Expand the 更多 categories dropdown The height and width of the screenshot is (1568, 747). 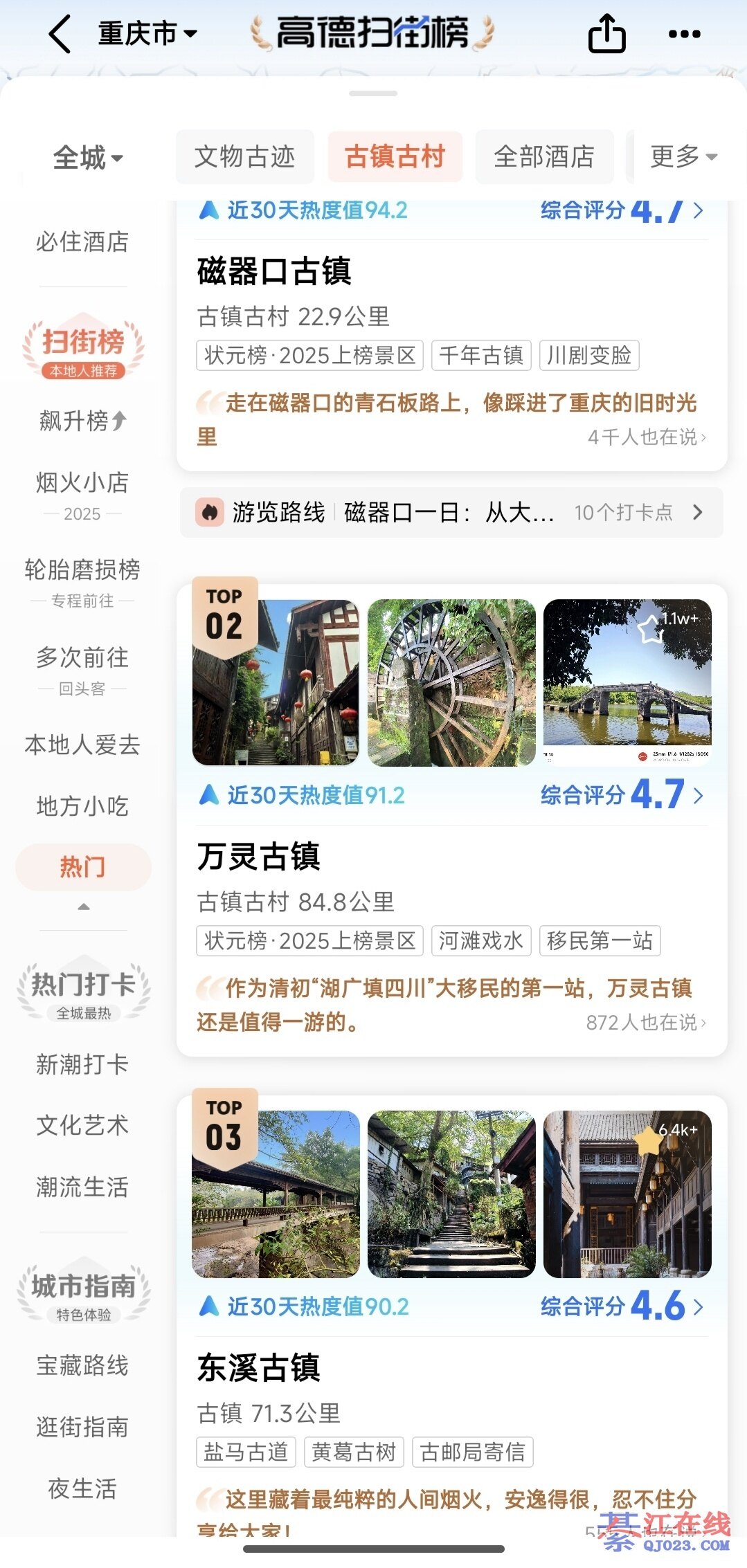pyautogui.click(x=683, y=157)
